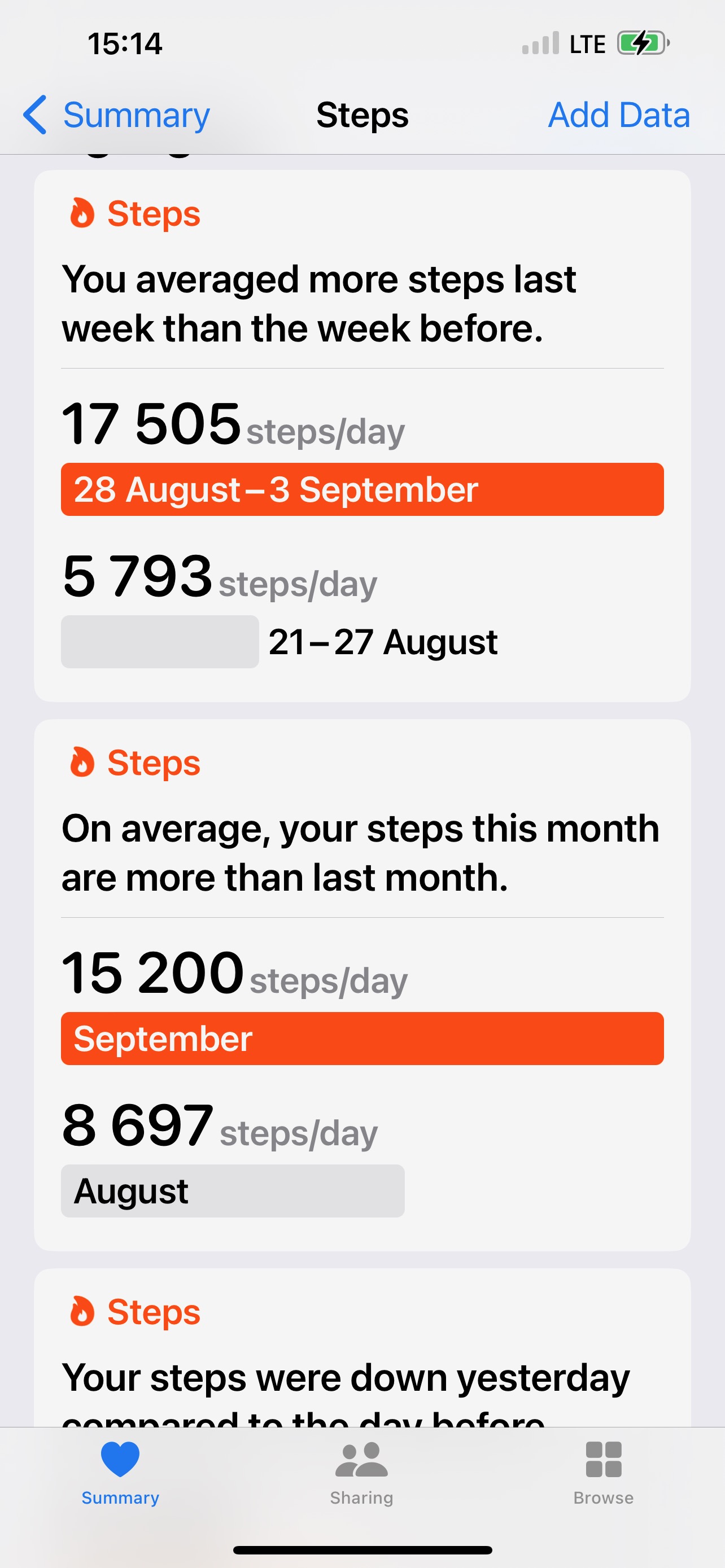Switch to the Sharing tab
725x1568 pixels.
(361, 1473)
